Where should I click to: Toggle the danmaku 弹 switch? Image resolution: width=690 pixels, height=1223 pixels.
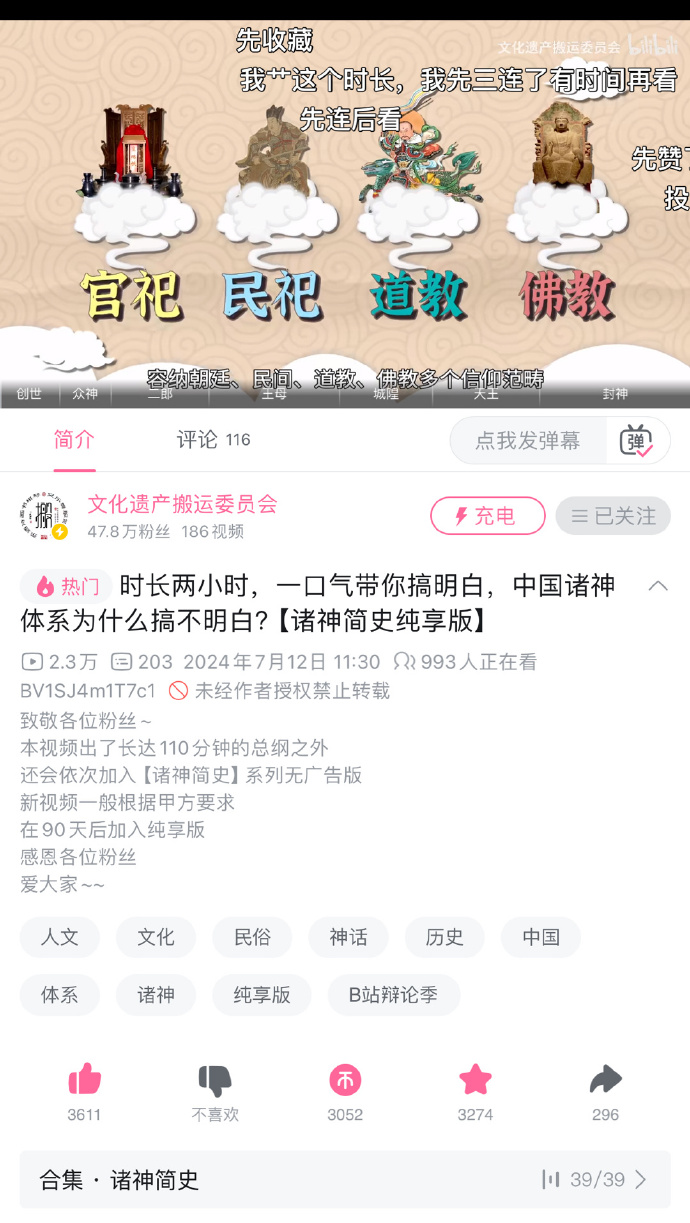pos(637,441)
